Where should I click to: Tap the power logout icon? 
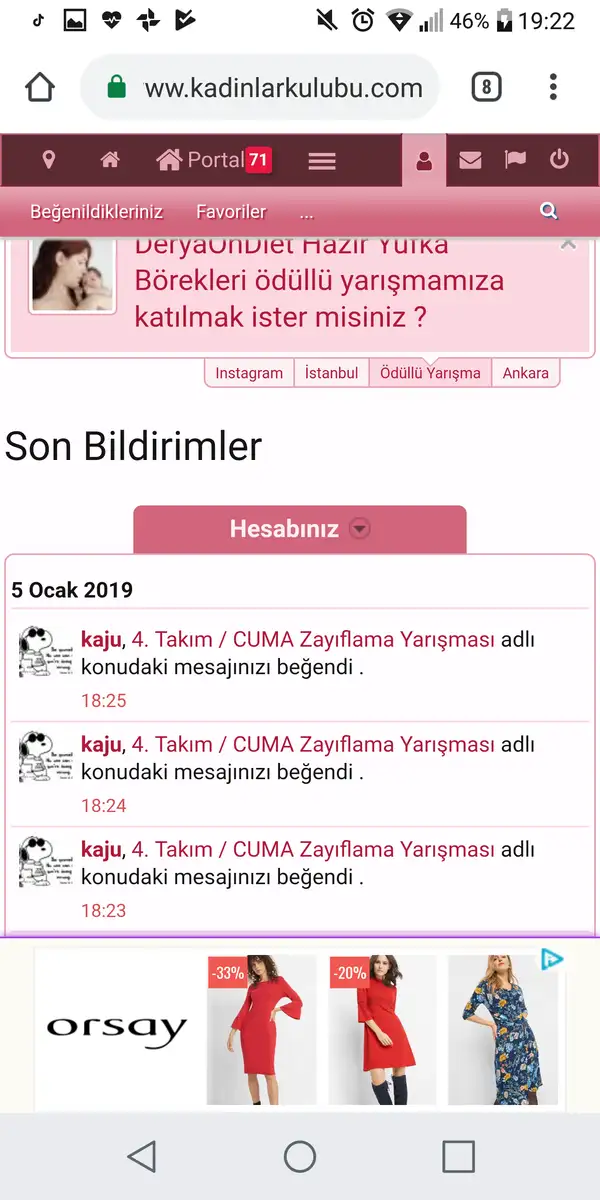[x=559, y=159]
